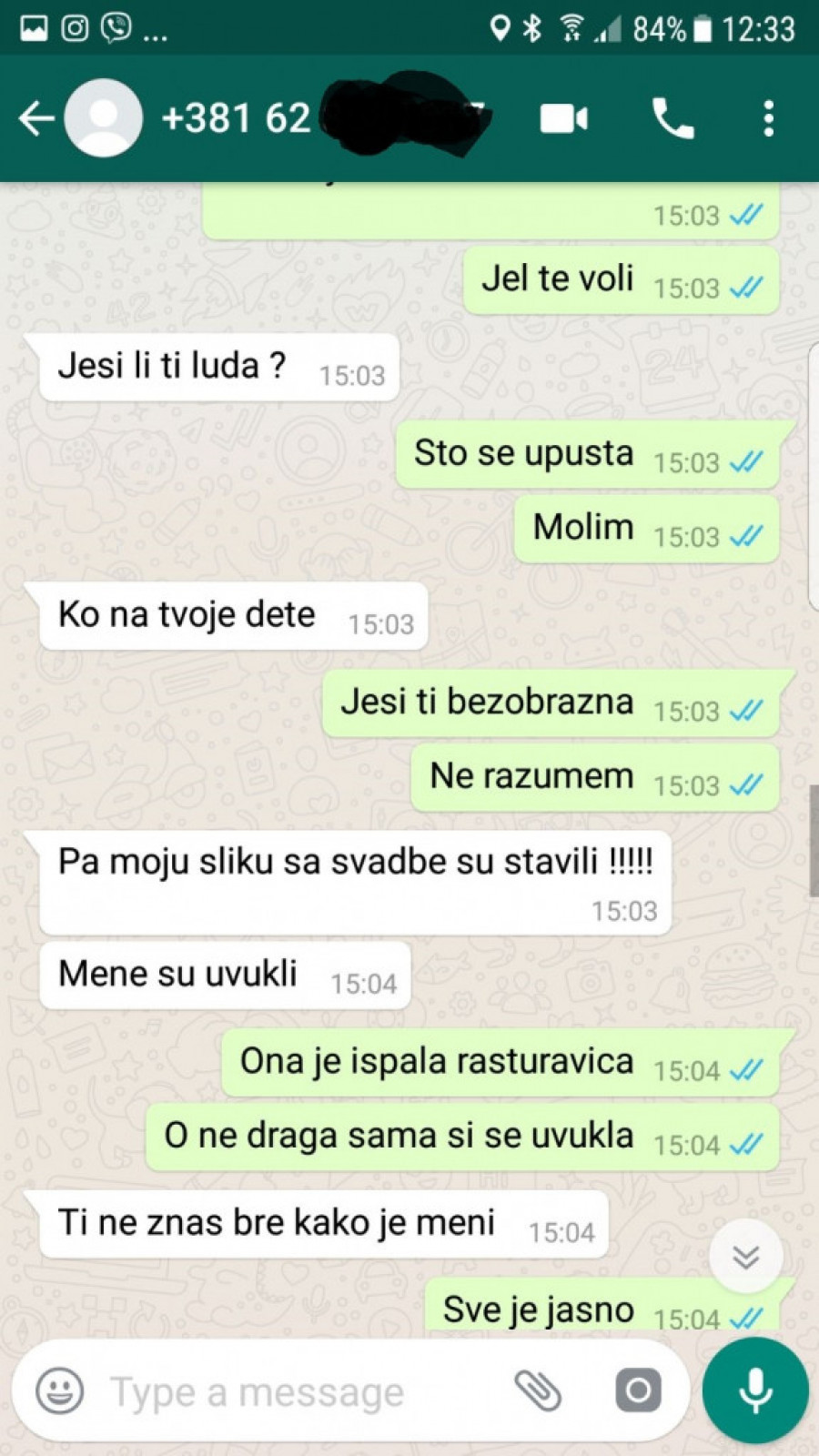Jump to the latest messages

(745, 1257)
